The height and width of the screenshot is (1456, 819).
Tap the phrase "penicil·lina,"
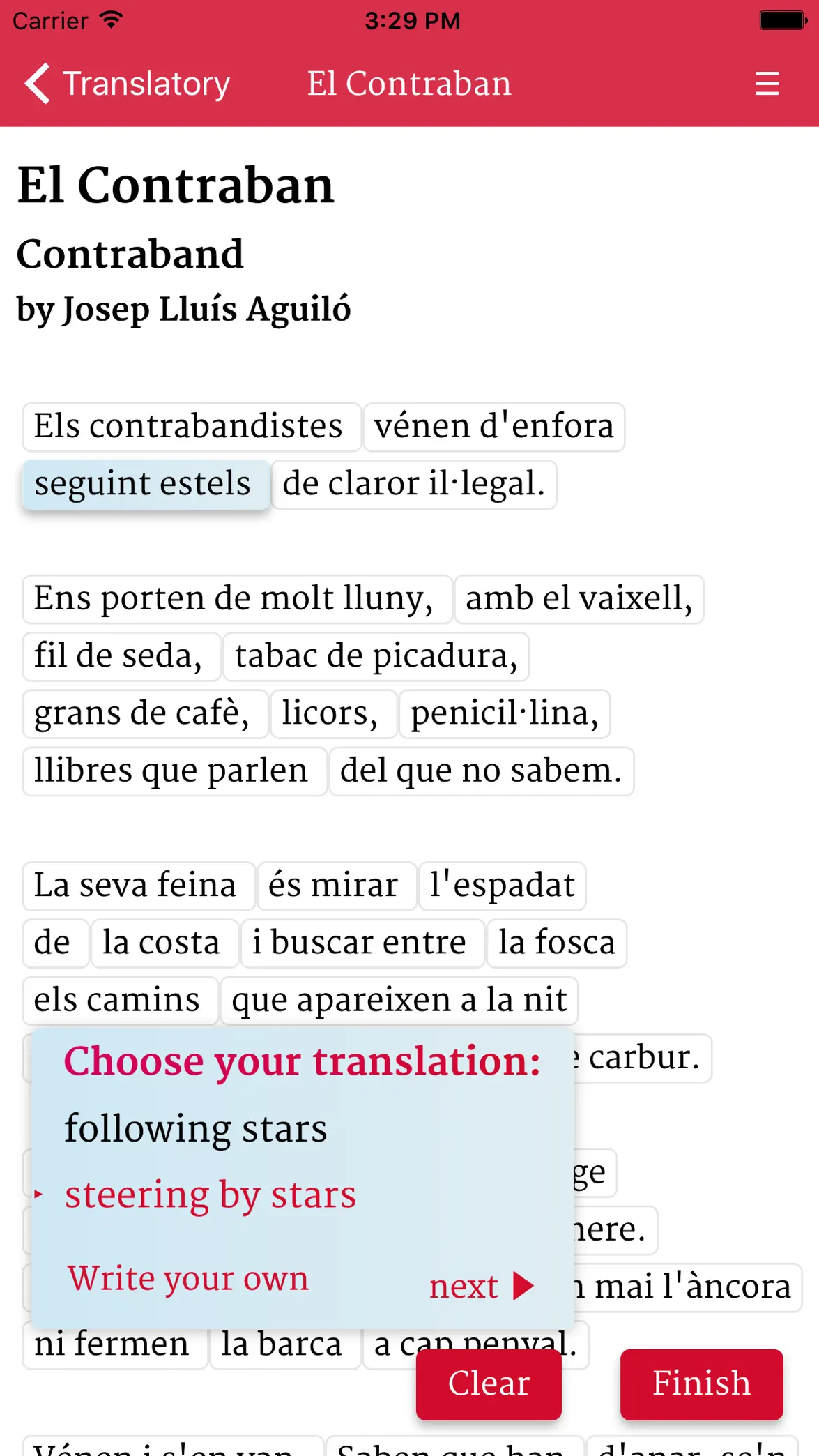[505, 713]
